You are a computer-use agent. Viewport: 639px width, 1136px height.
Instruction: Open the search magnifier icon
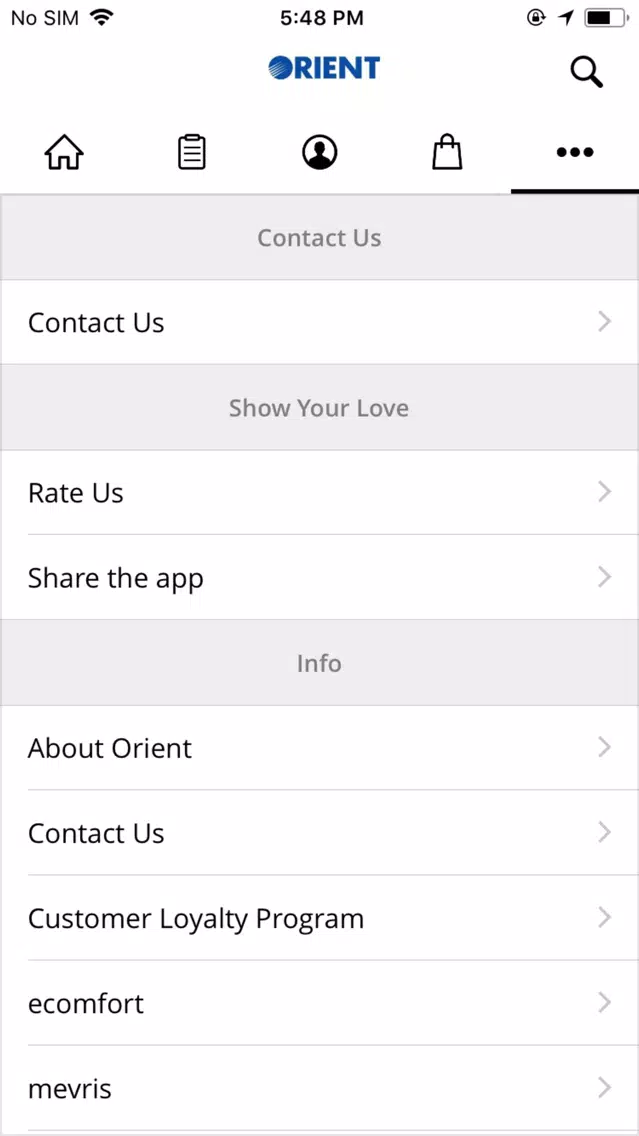tap(586, 72)
